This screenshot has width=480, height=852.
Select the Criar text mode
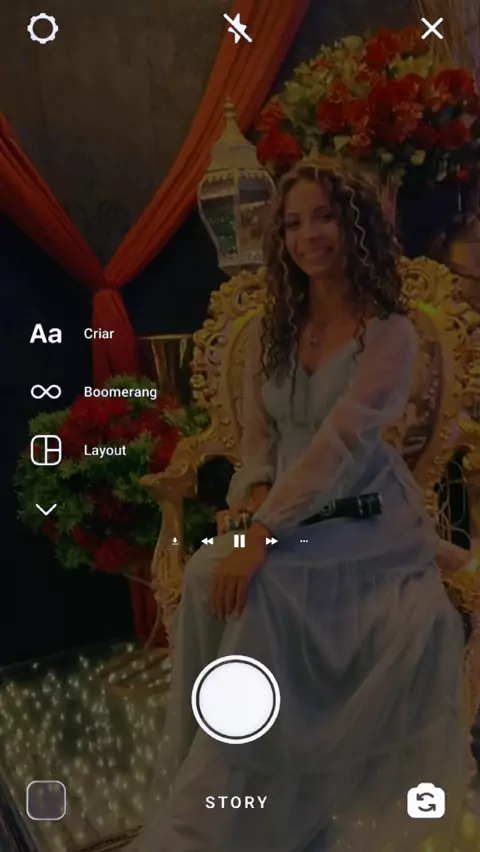click(72, 334)
